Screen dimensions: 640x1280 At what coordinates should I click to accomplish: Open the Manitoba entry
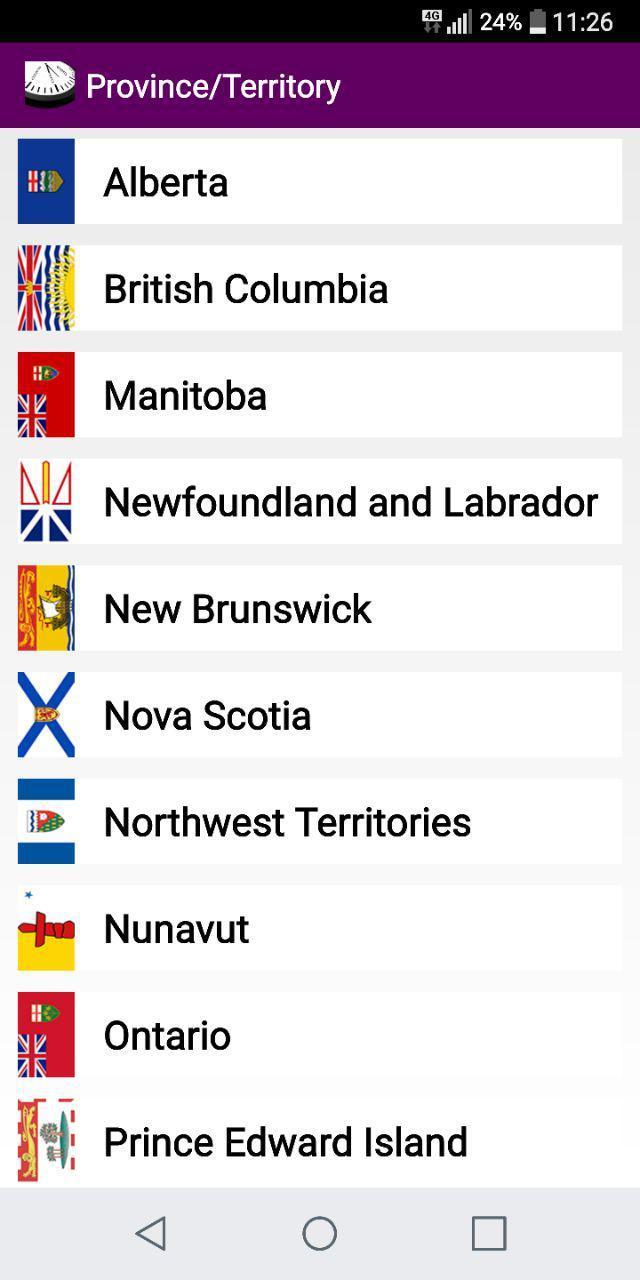tap(320, 395)
